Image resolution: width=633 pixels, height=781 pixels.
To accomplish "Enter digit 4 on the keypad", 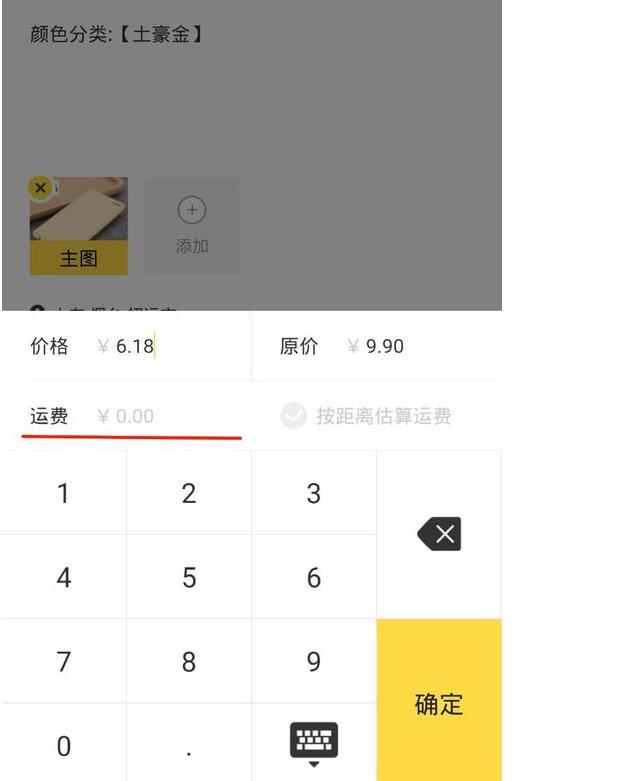I will coord(64,578).
